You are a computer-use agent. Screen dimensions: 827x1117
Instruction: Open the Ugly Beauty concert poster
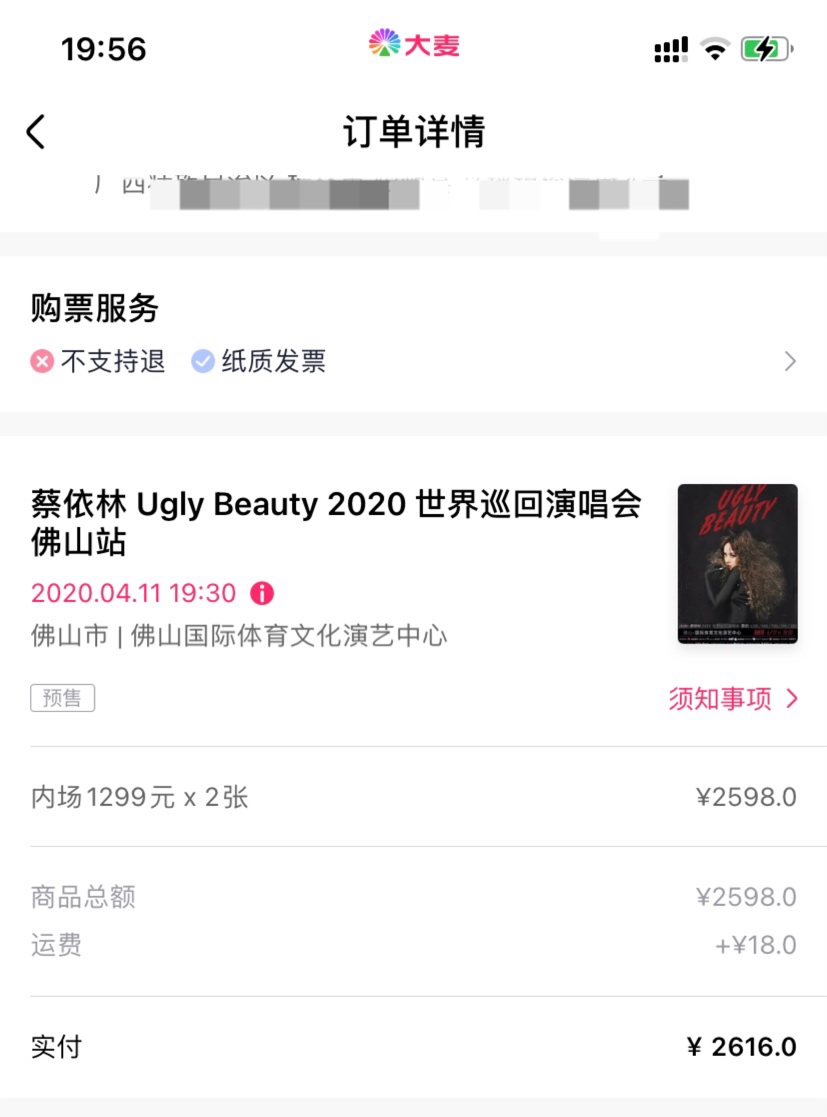(x=737, y=563)
